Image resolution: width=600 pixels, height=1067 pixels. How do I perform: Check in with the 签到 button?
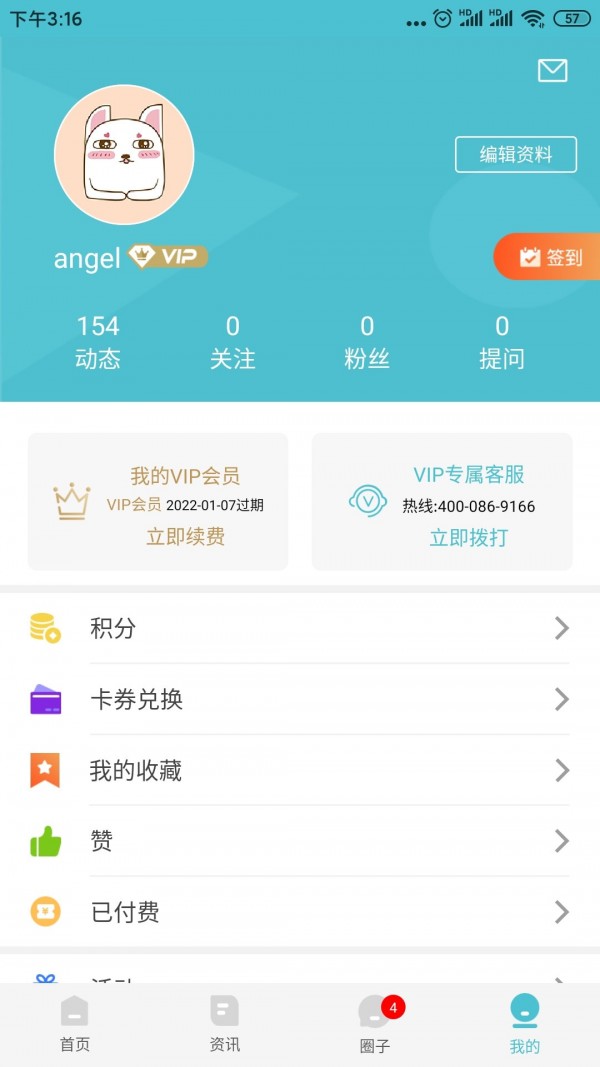(548, 257)
